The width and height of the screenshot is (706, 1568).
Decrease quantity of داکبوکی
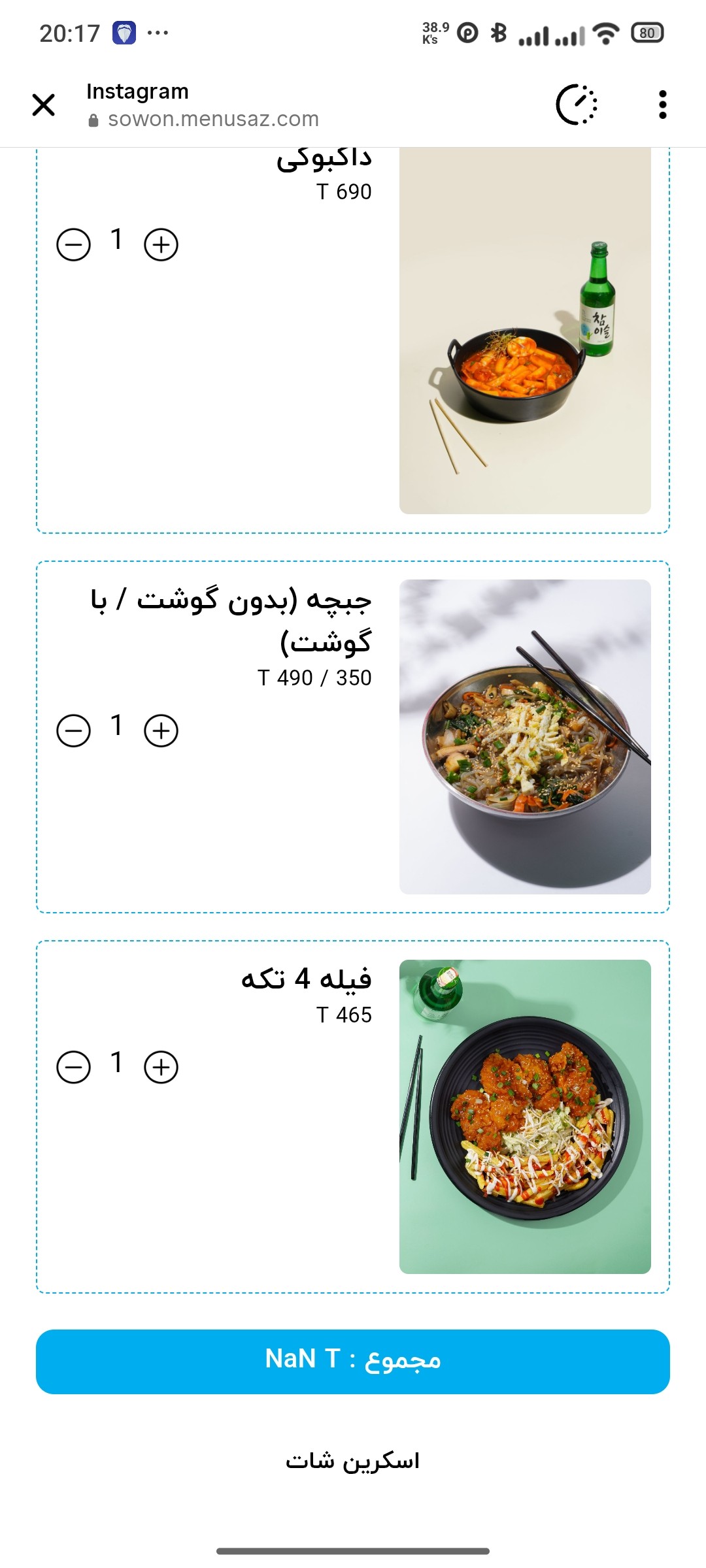click(x=74, y=245)
